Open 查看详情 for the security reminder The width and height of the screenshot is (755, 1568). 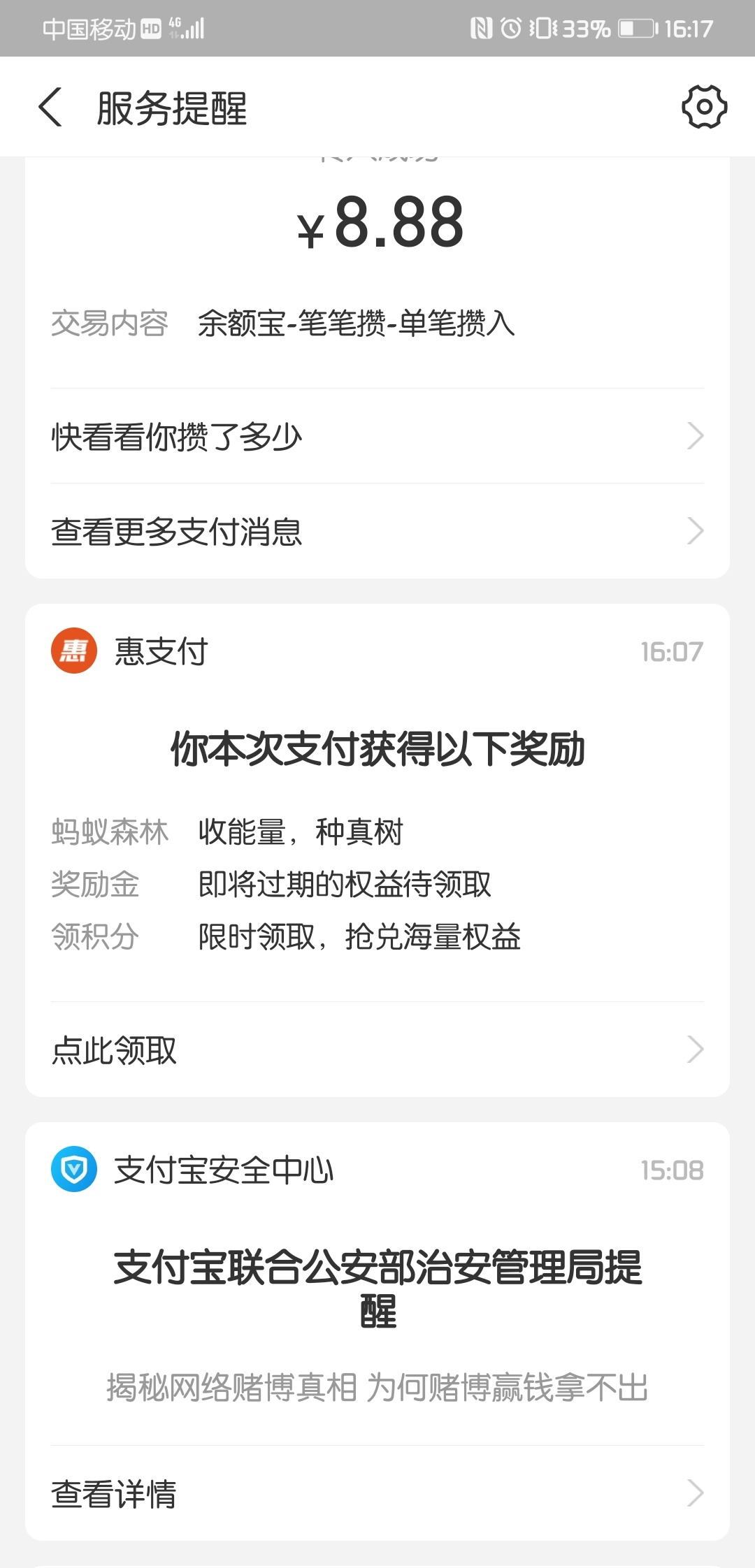pos(377,1493)
